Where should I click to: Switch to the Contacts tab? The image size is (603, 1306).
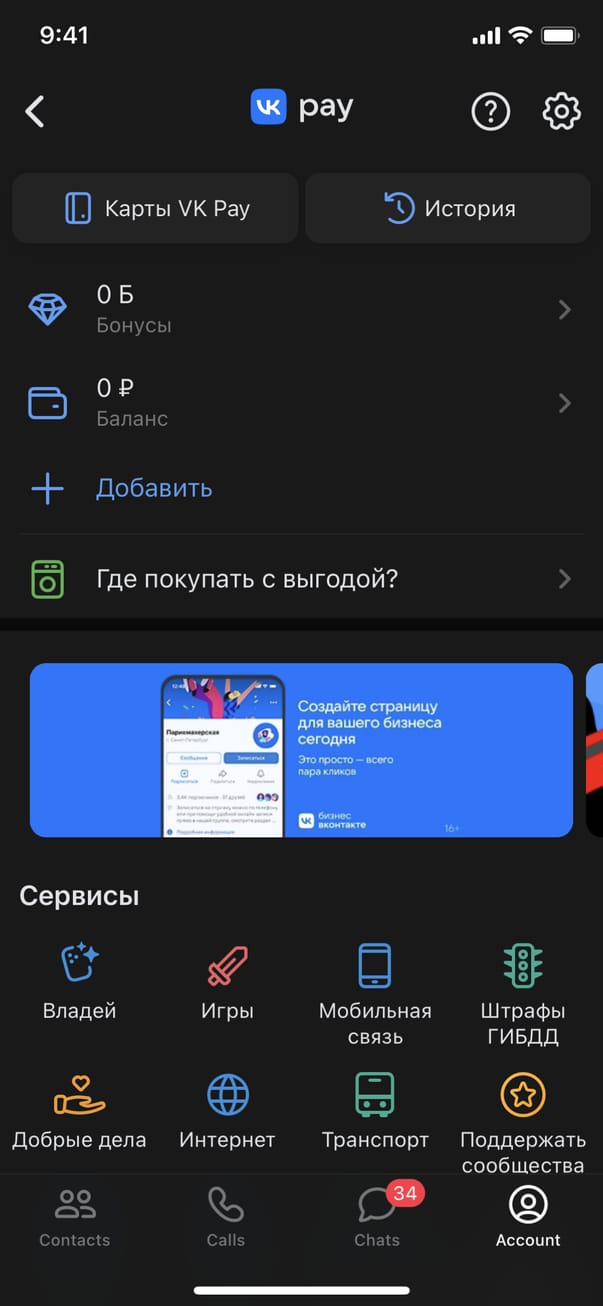(x=75, y=1217)
